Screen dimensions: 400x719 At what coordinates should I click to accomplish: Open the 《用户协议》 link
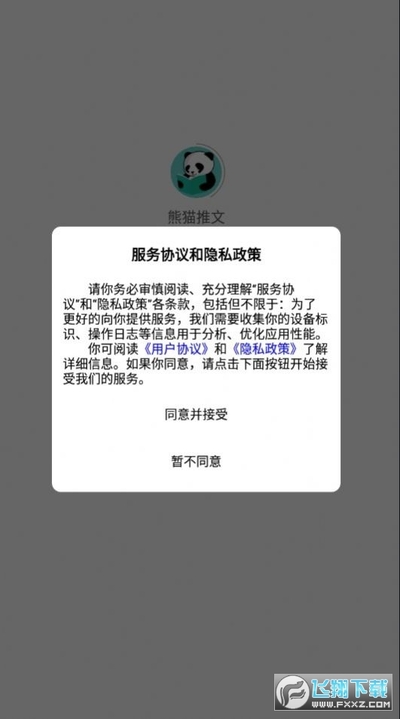177,349
